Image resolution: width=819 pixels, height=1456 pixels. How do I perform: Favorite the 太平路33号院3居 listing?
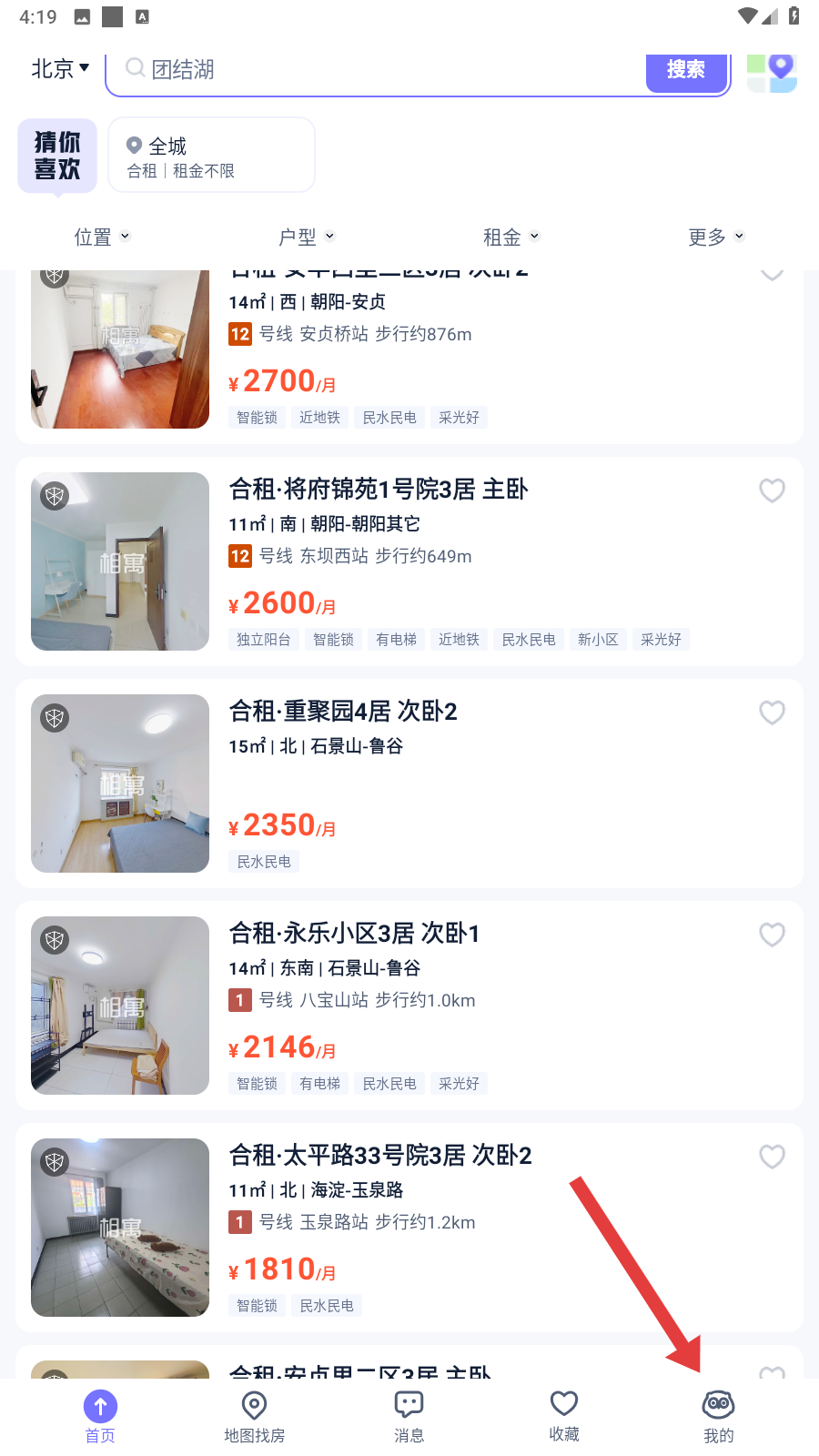click(x=772, y=1157)
